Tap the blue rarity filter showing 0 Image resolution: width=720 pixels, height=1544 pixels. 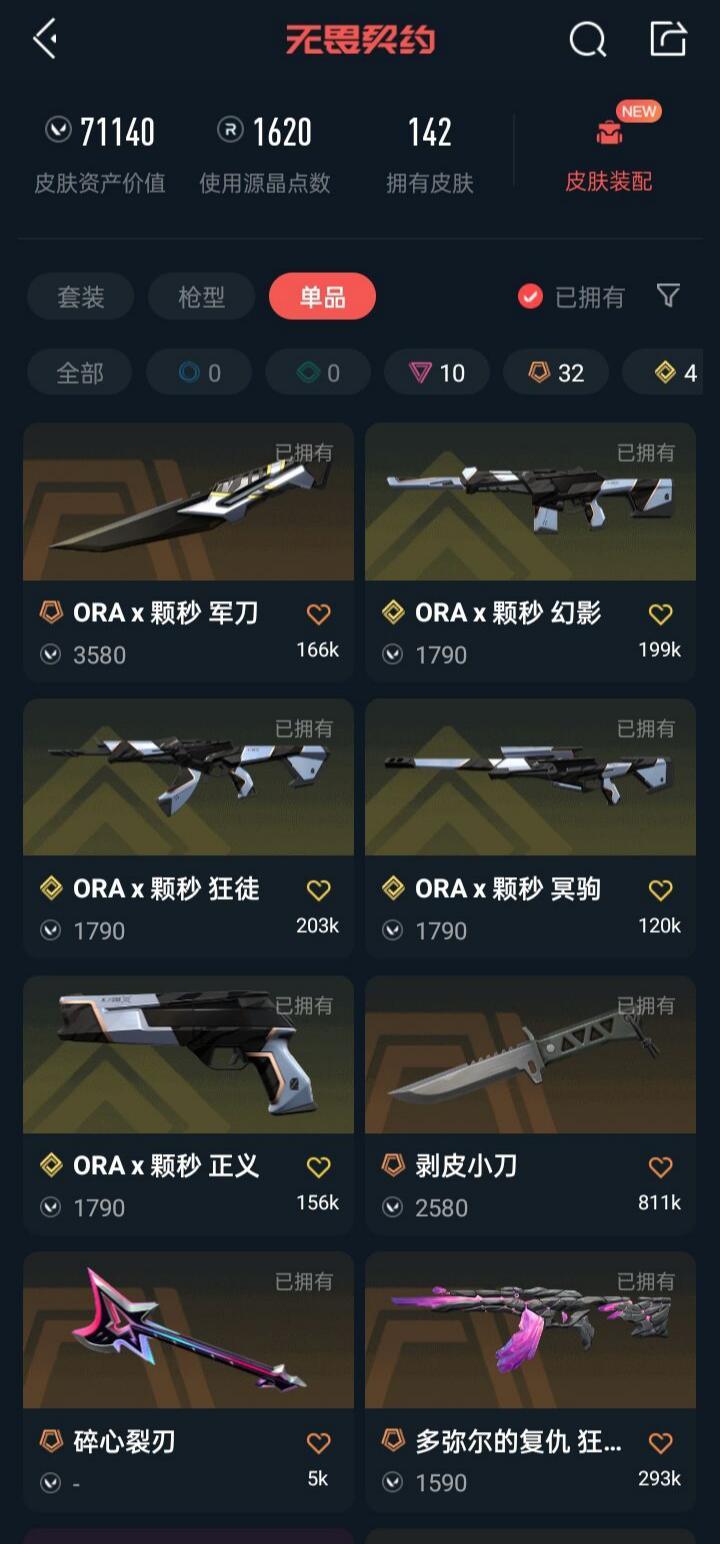point(198,372)
